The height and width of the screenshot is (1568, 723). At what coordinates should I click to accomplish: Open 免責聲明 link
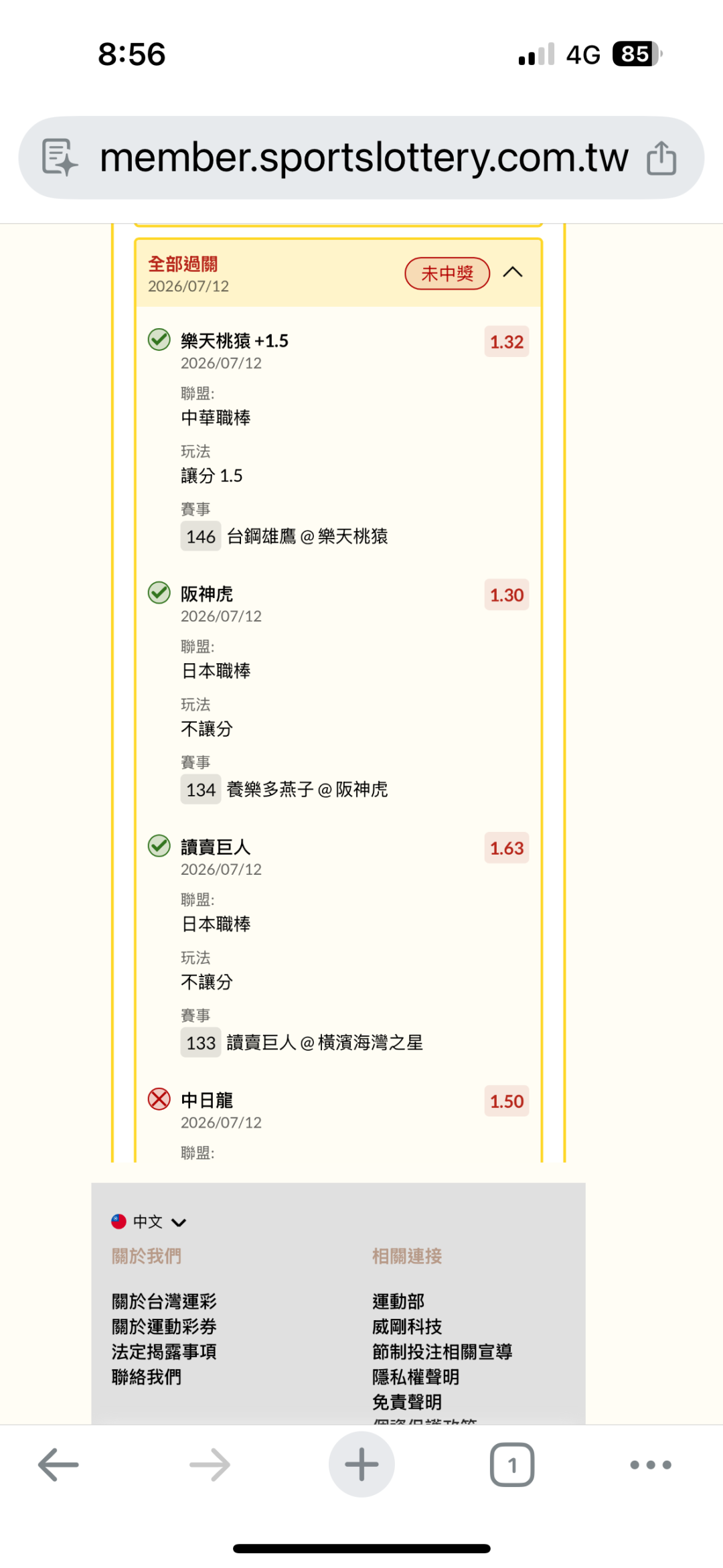[407, 1402]
